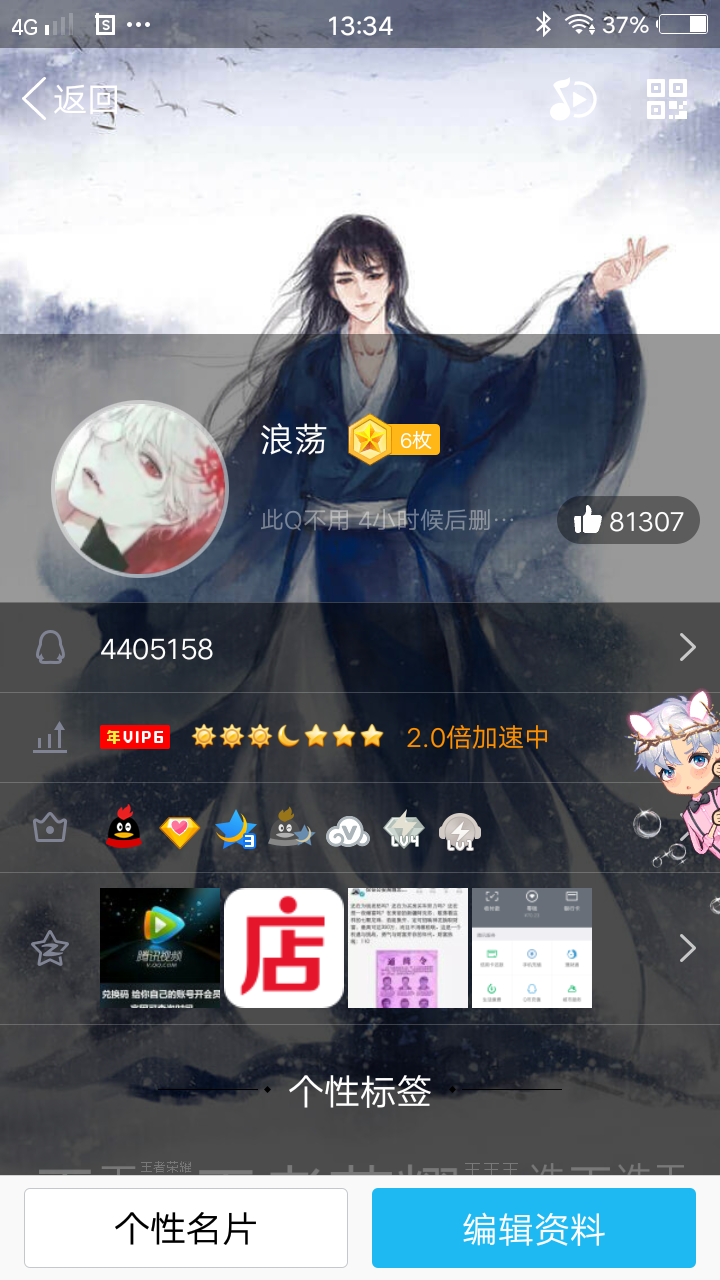
Task: Open the profile avatar picture
Action: (140, 489)
